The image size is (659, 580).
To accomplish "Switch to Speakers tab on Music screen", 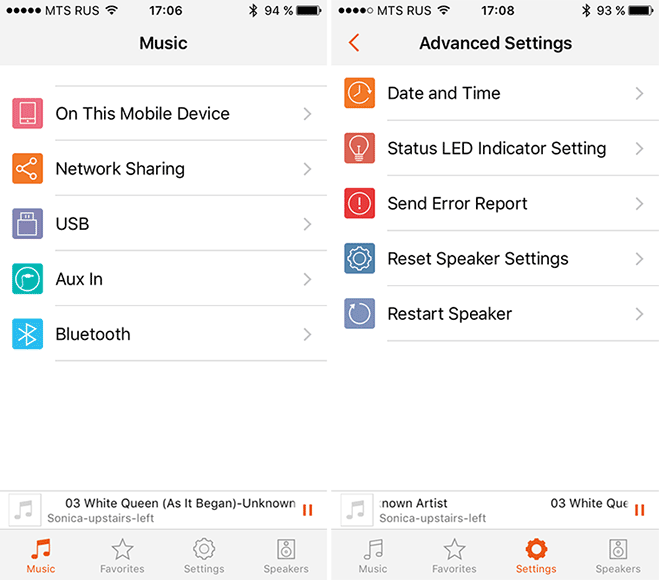I will [286, 555].
